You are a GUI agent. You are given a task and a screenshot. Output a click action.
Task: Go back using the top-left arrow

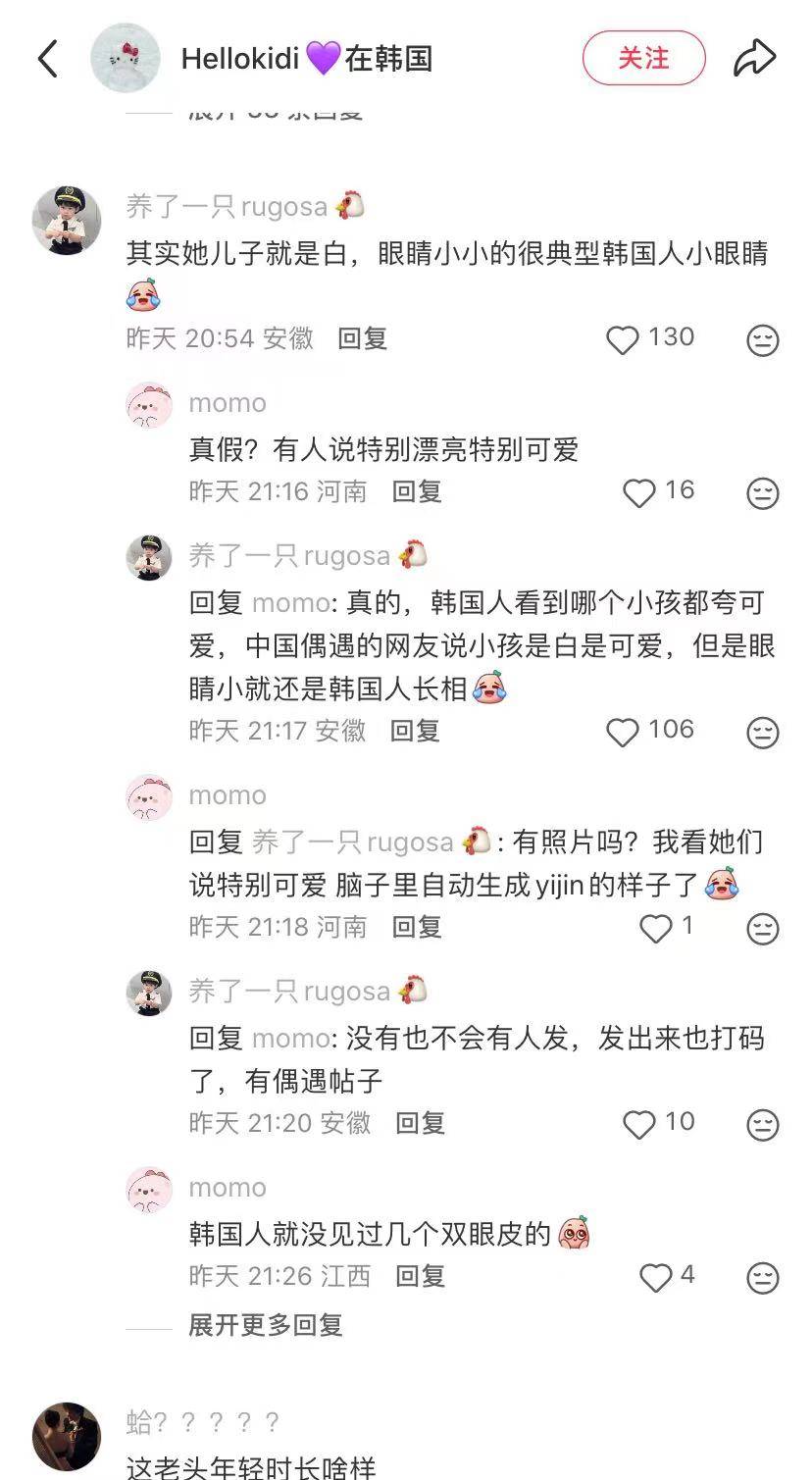(48, 59)
